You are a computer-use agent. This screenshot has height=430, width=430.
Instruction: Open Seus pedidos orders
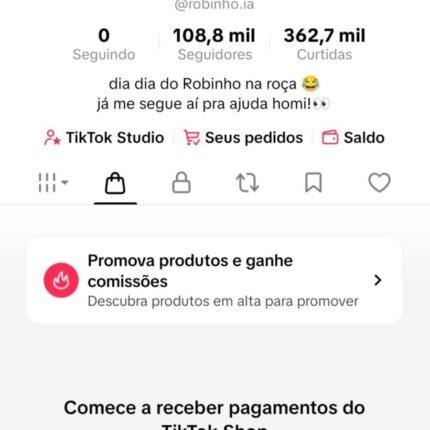[243, 138]
